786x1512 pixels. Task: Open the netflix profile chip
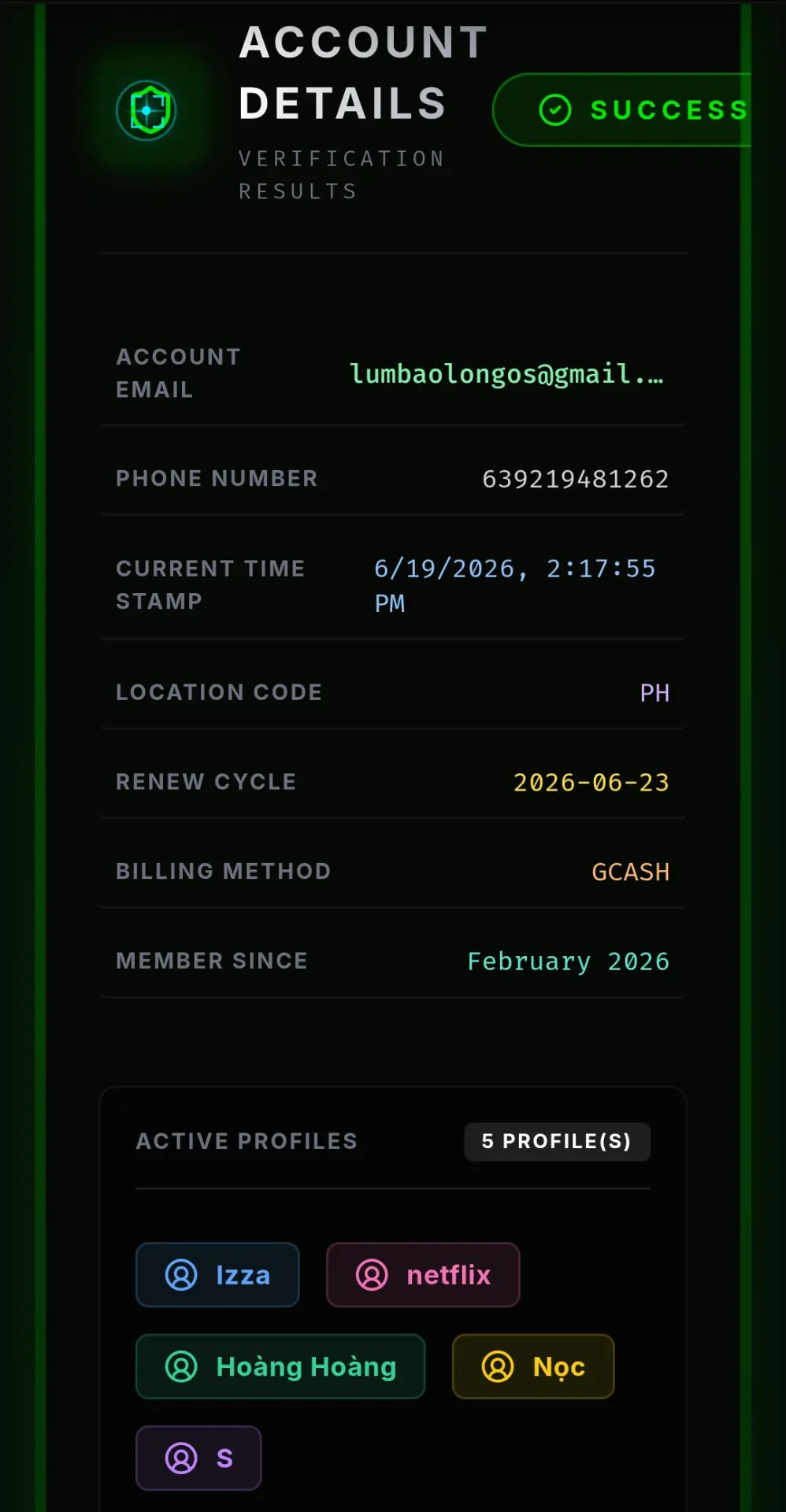[x=423, y=1275]
